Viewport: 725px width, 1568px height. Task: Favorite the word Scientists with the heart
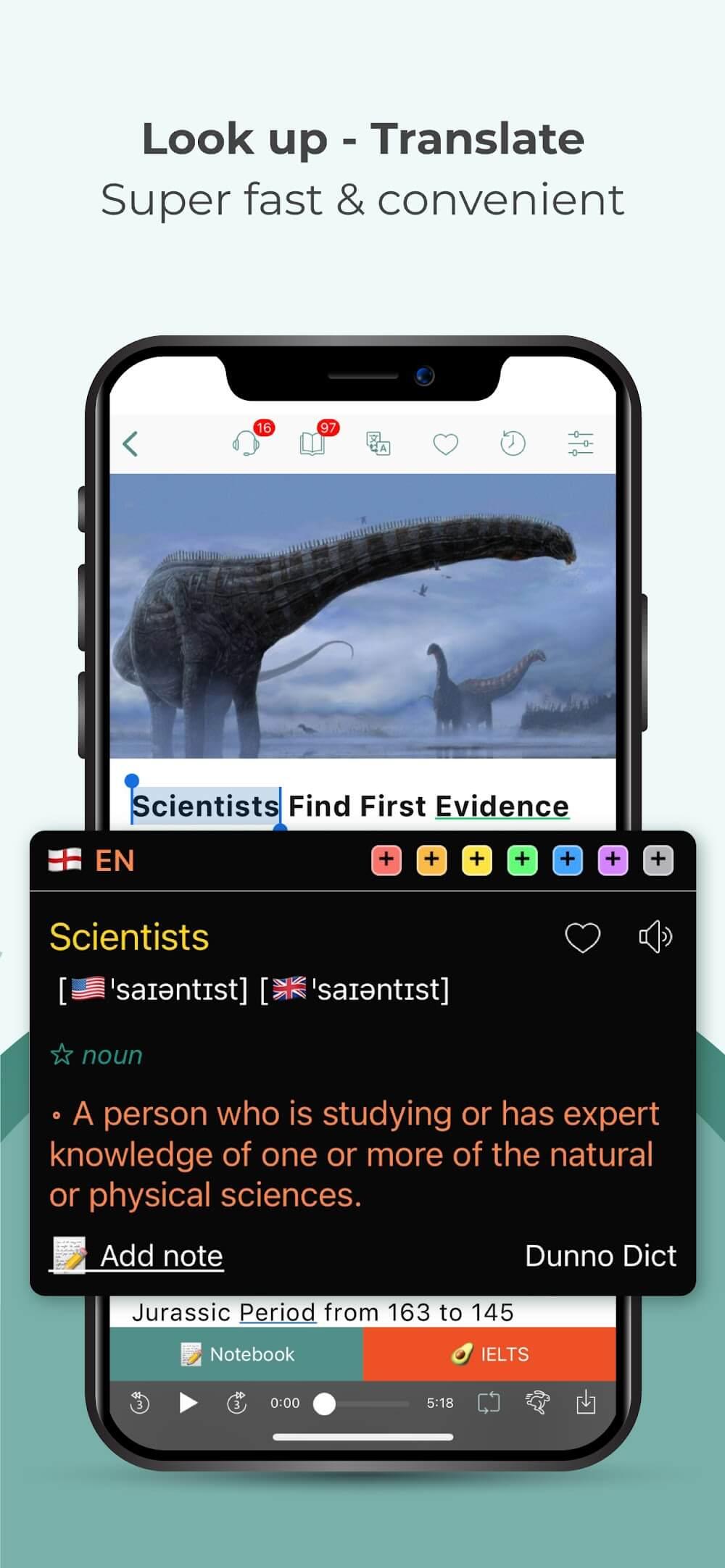click(x=583, y=936)
